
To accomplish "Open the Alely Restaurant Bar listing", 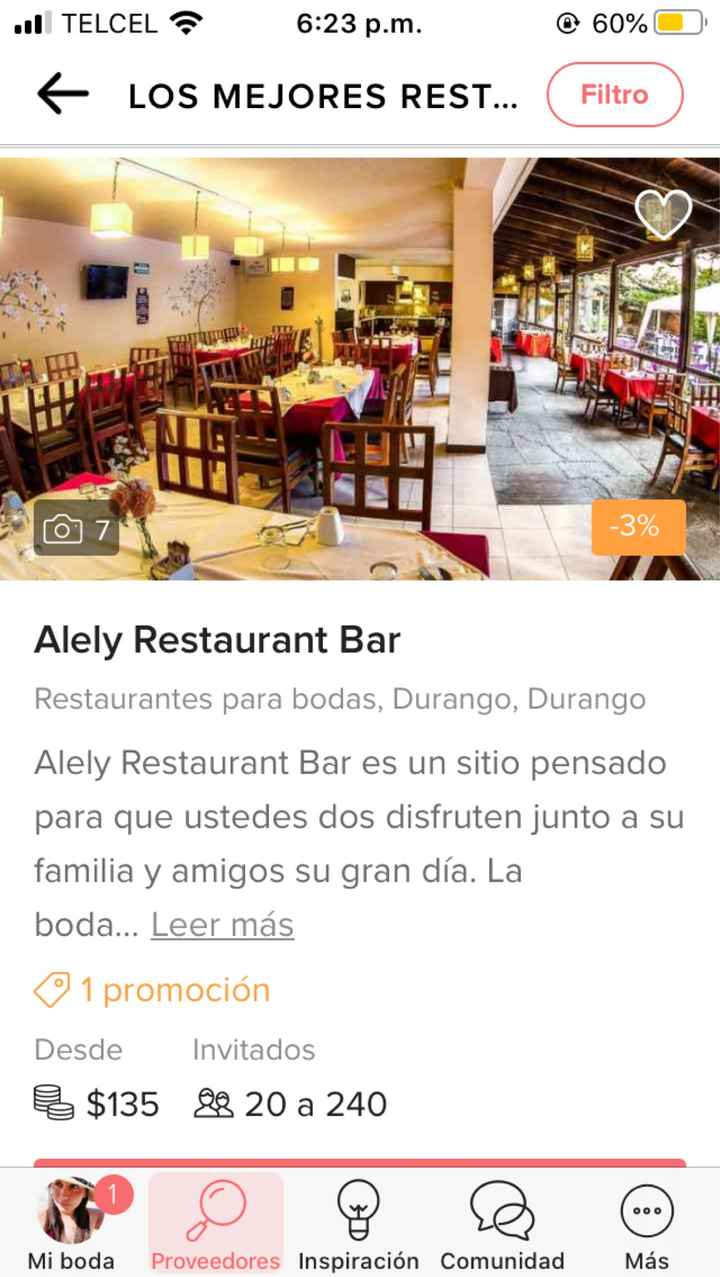I will (218, 640).
